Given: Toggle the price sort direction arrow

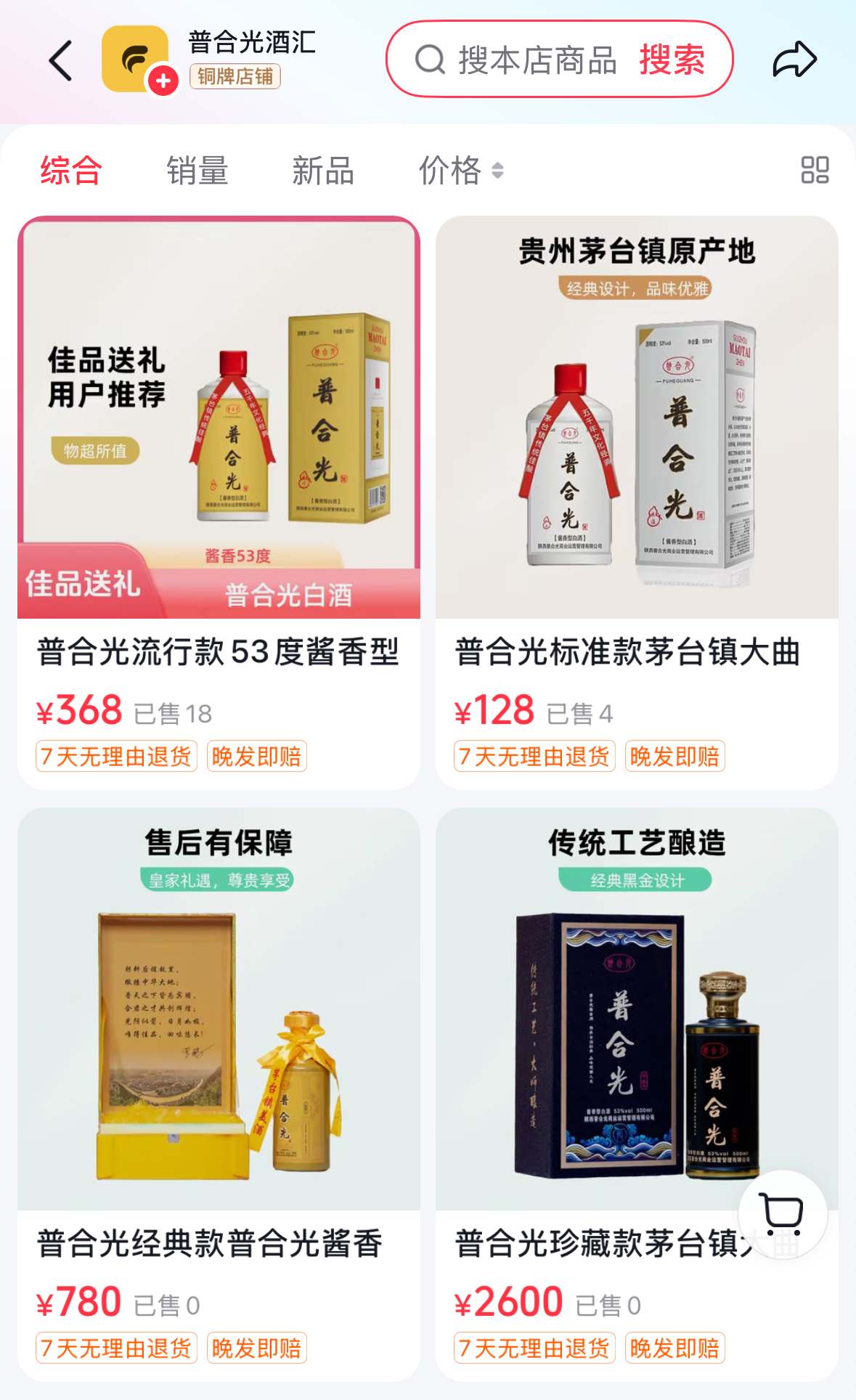Looking at the screenshot, I should (498, 171).
